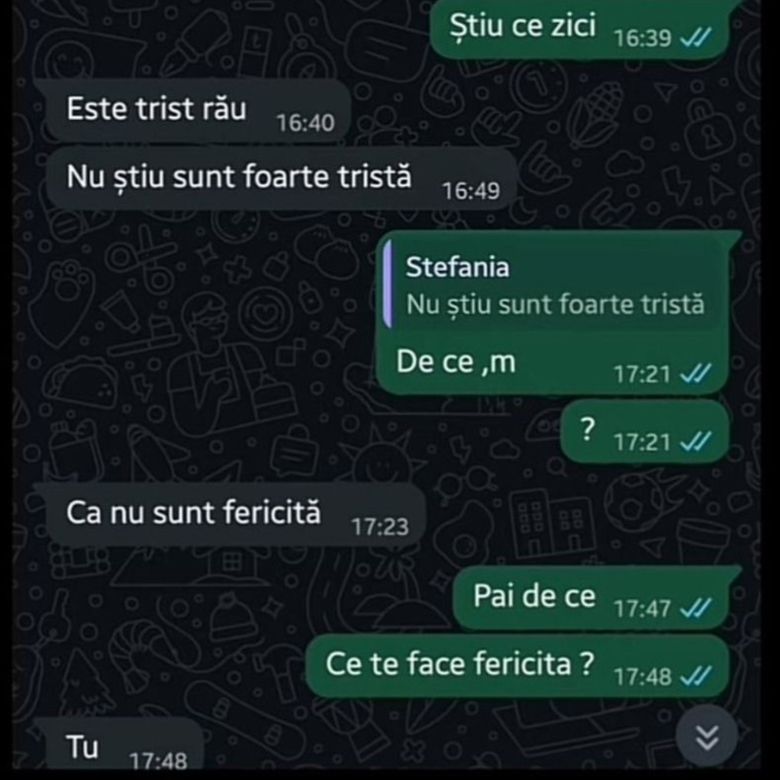Open Stefania's quoted message in the reply
Image resolution: width=780 pixels, height=780 pixels.
click(x=554, y=286)
